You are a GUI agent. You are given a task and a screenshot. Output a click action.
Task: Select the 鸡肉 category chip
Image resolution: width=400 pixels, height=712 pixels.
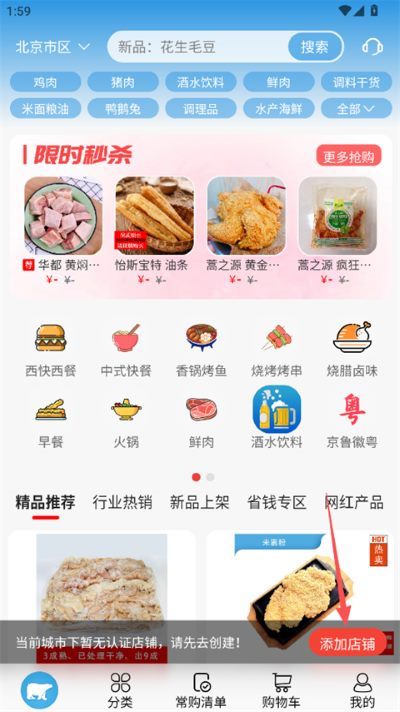(x=45, y=82)
